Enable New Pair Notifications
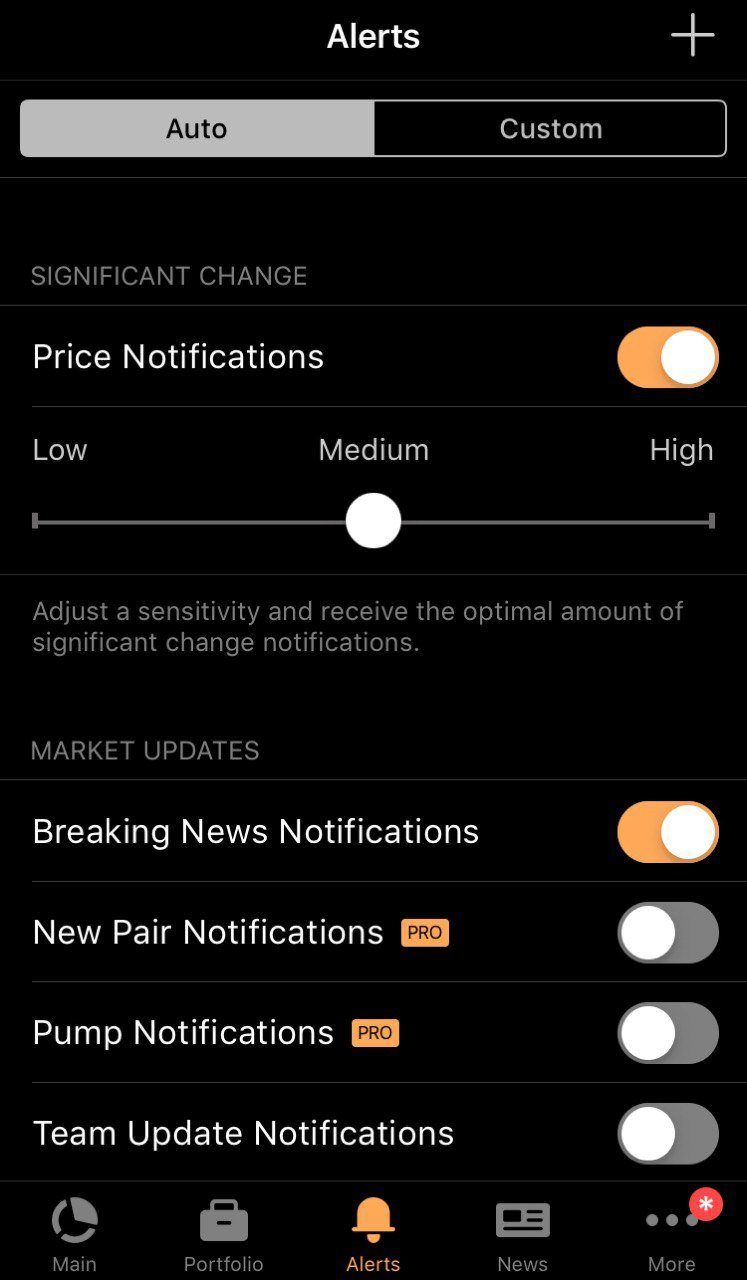The image size is (747, 1280). click(667, 933)
